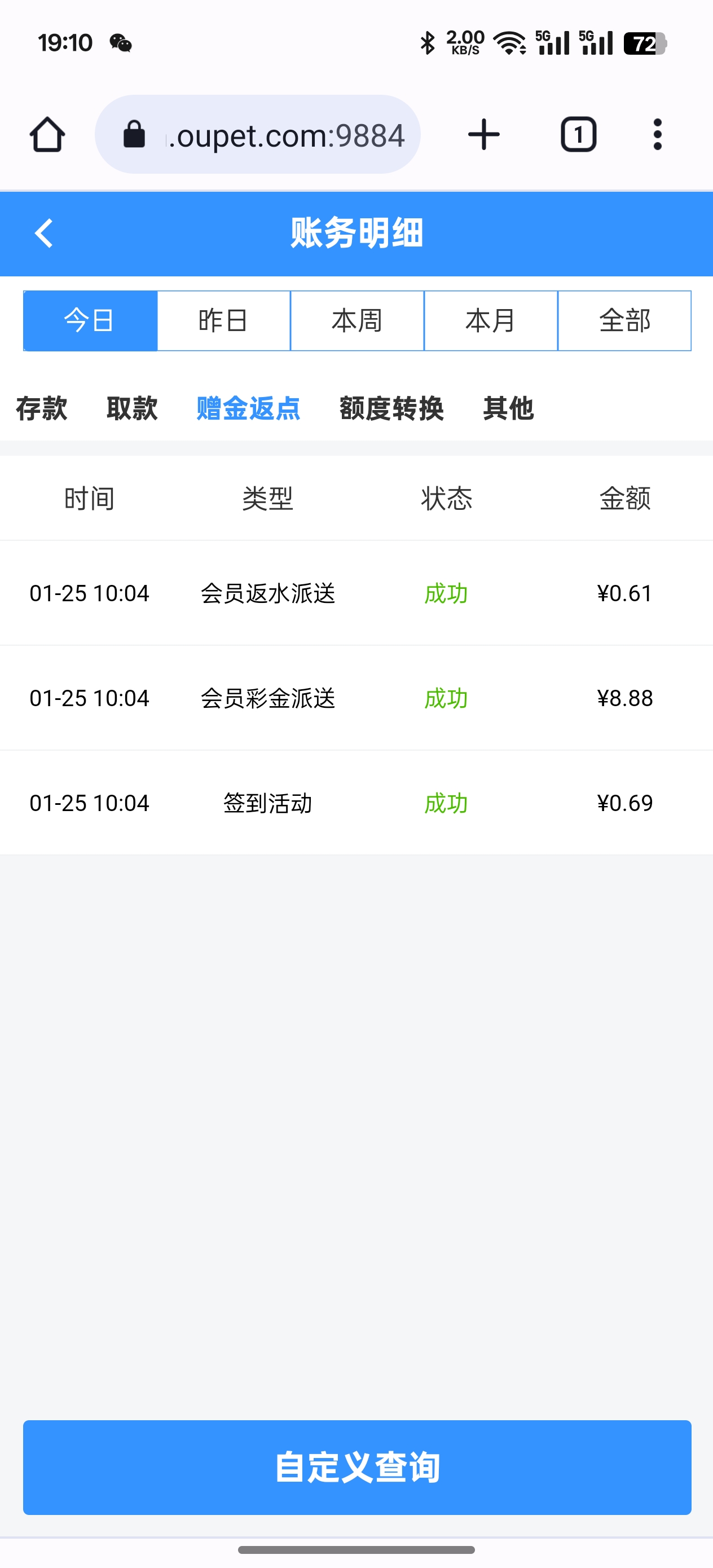Switch to the 本周 date filter
Screen dimensions: 713x1568
point(357,321)
